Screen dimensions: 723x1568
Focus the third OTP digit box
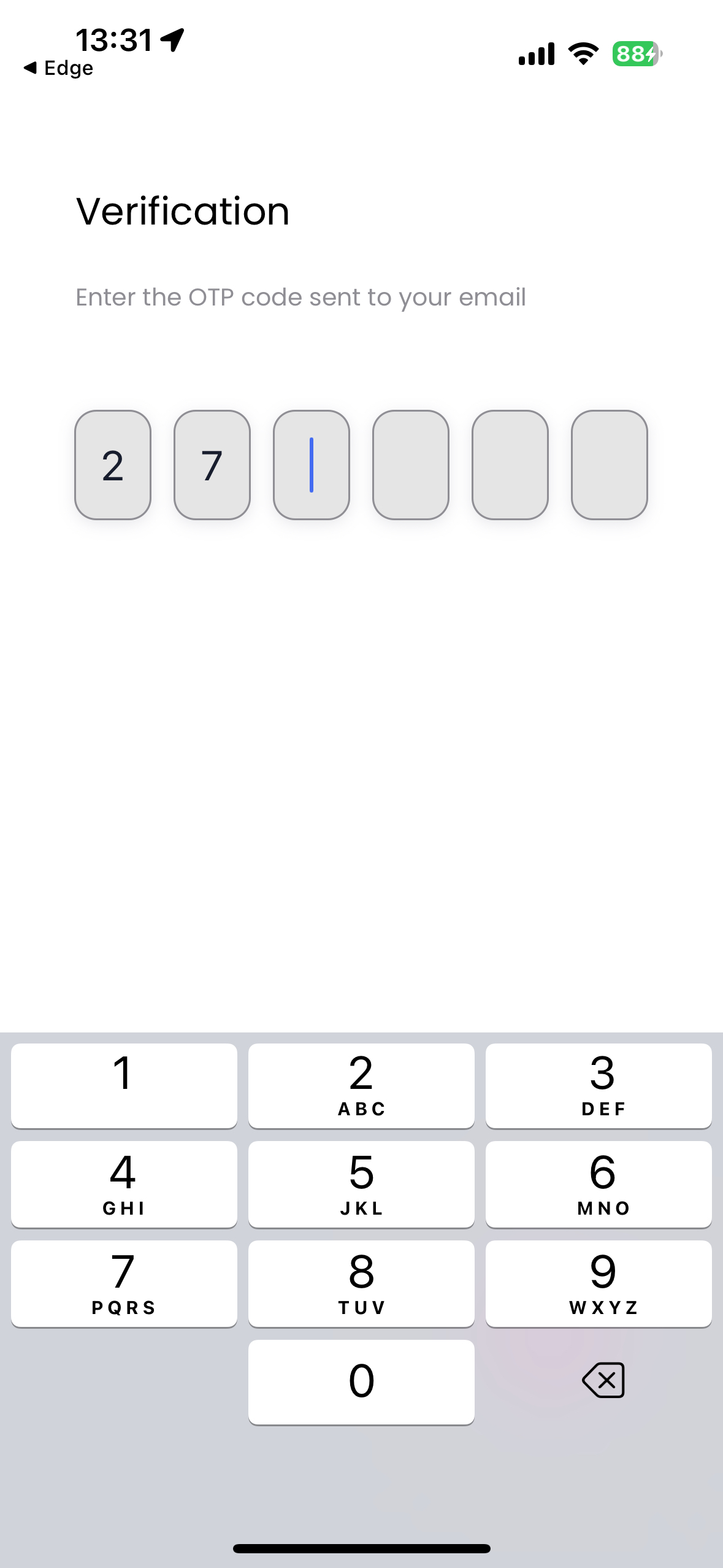point(312,465)
